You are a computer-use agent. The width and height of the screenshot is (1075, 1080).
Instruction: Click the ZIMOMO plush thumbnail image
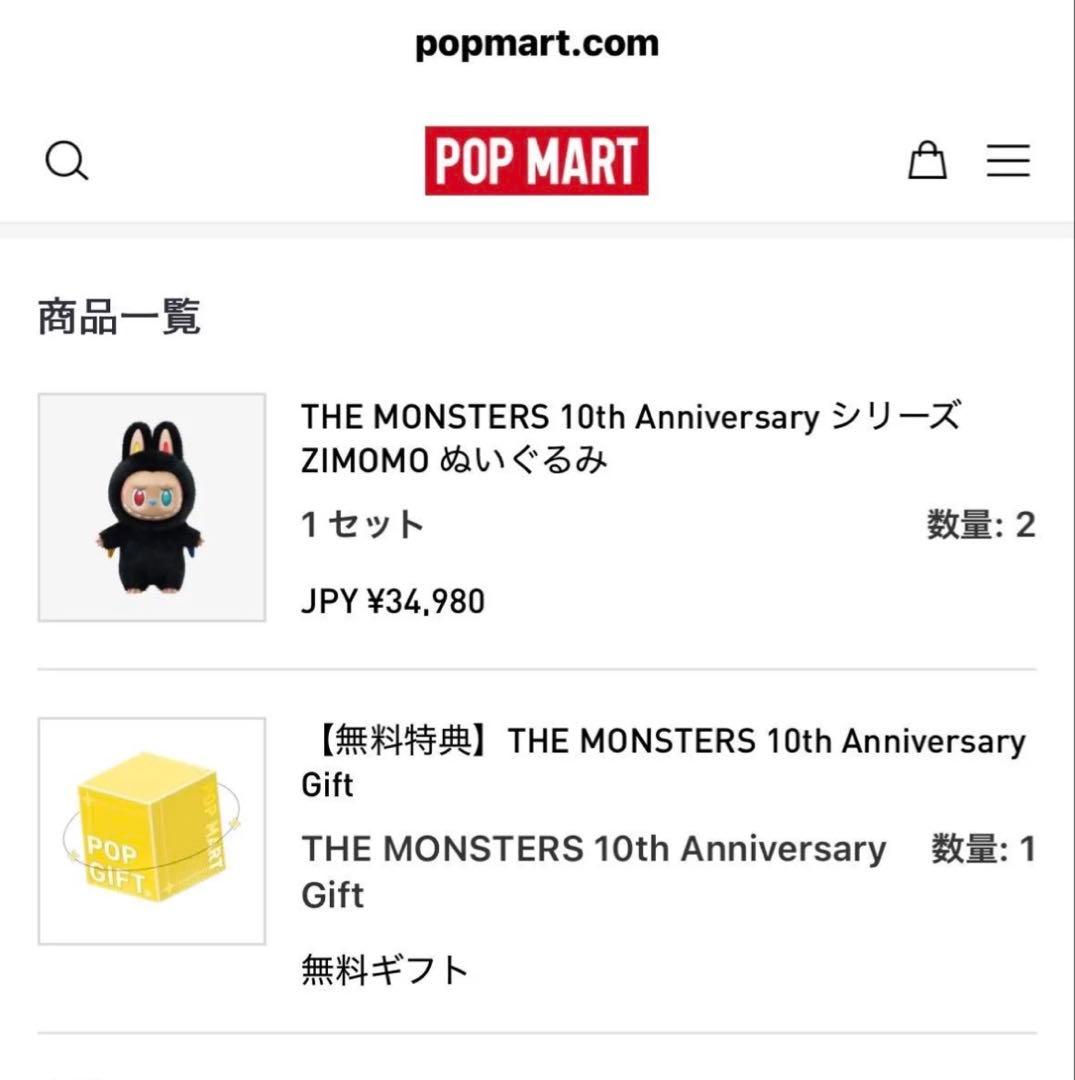point(151,505)
